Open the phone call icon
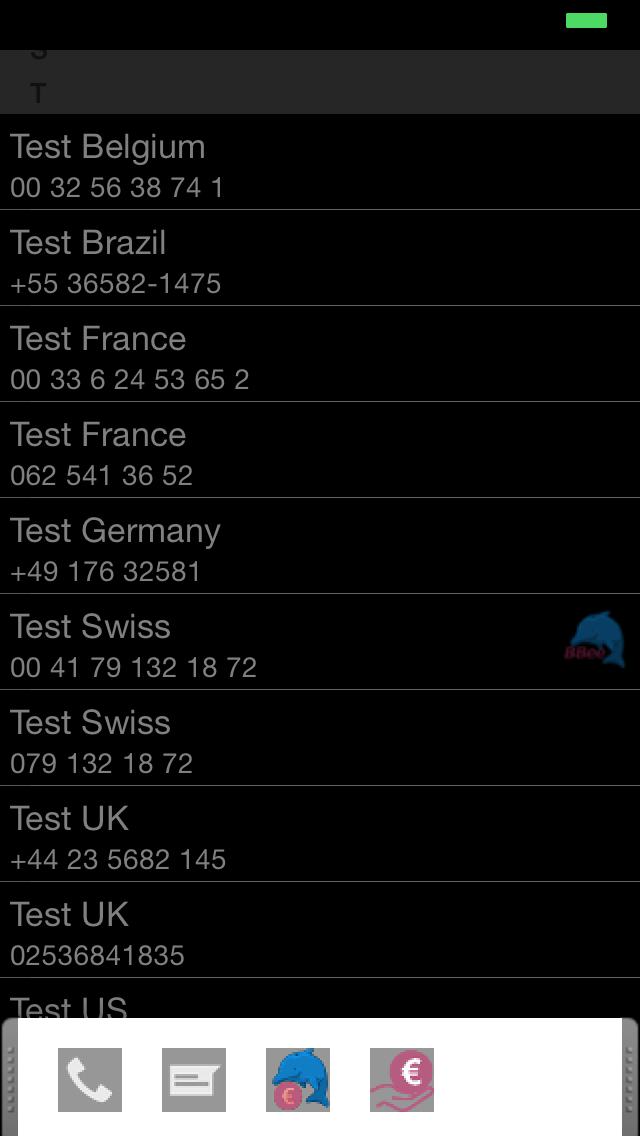This screenshot has width=640, height=1136. pos(90,1079)
